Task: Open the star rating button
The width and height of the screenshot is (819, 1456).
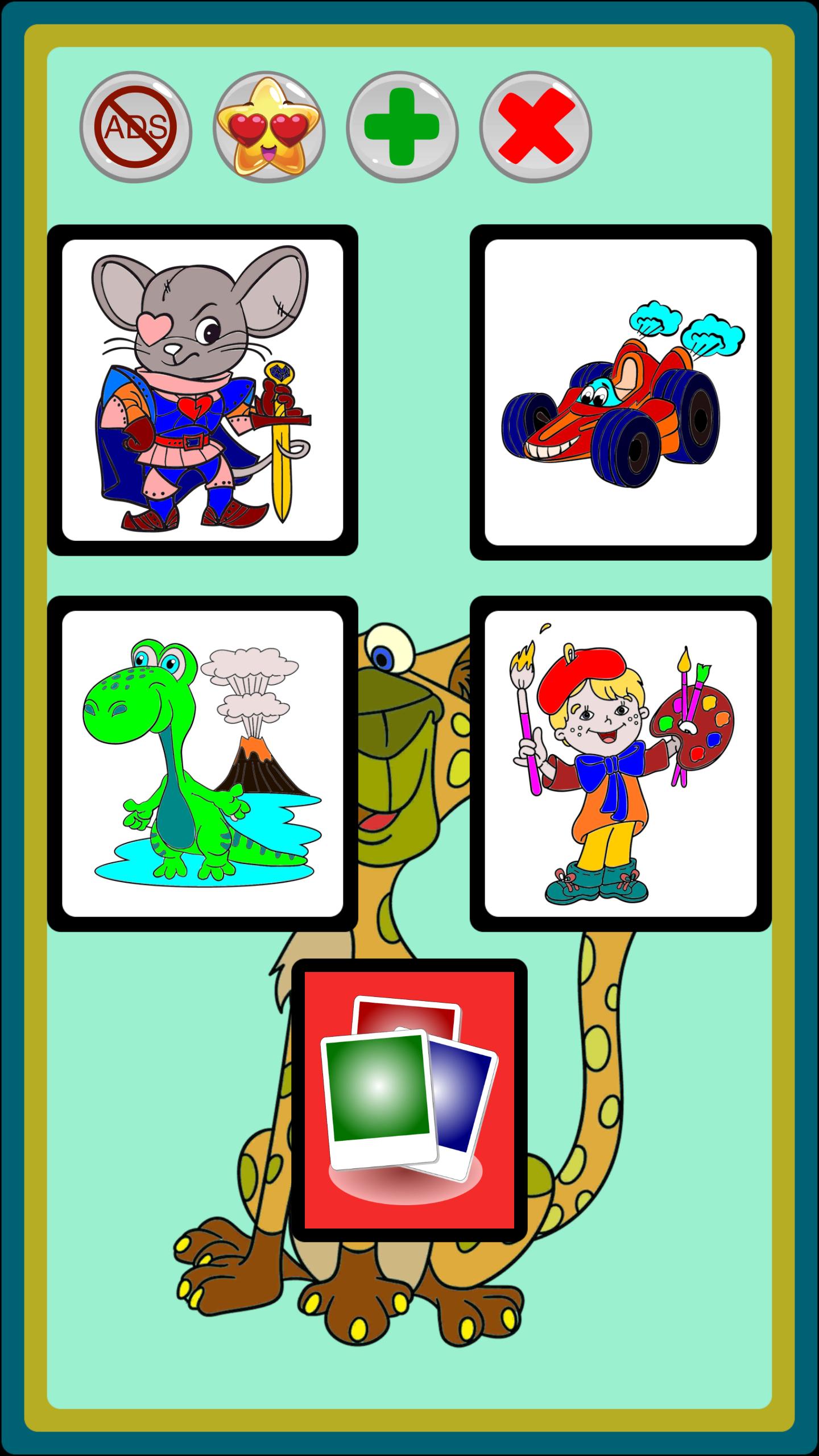Action: point(269,127)
